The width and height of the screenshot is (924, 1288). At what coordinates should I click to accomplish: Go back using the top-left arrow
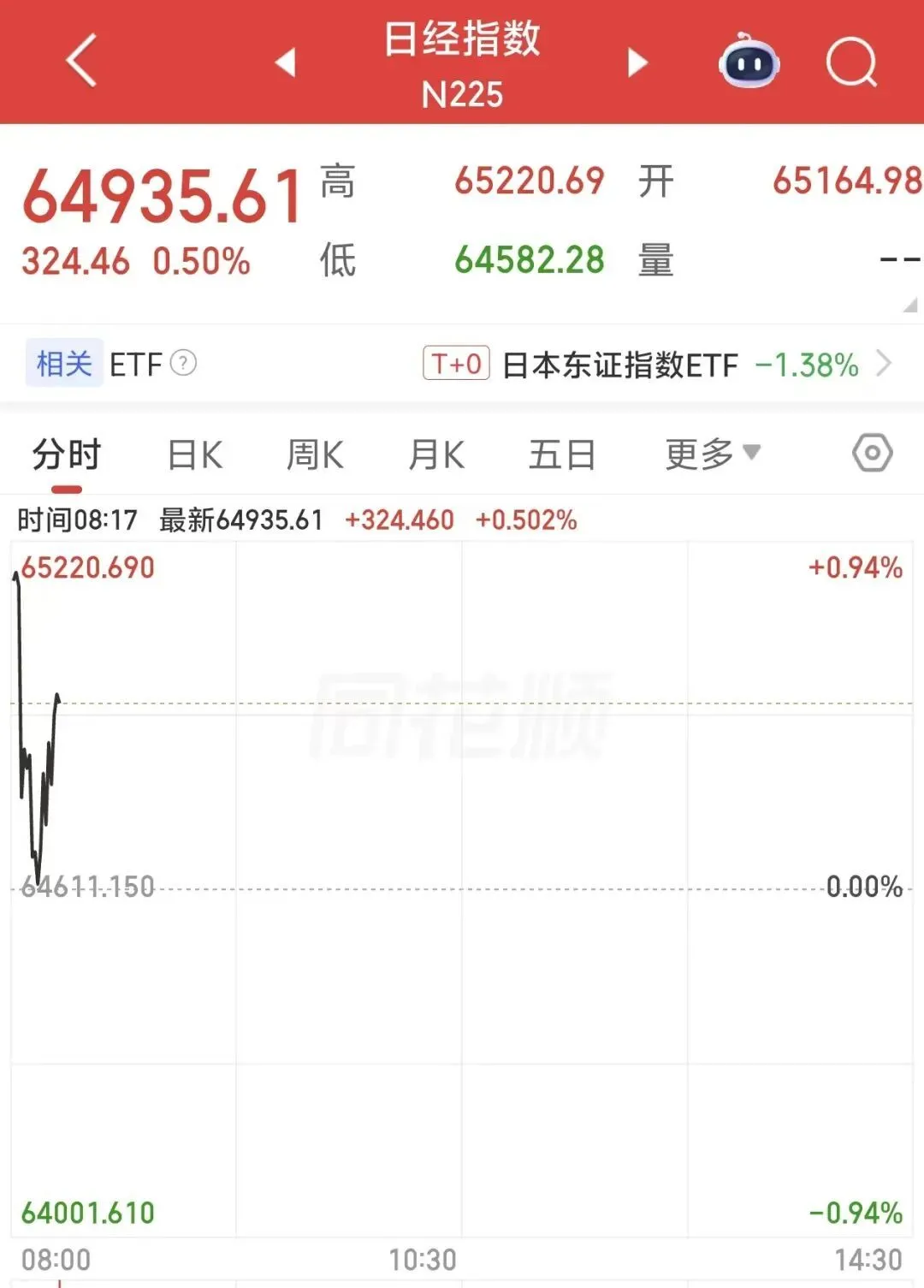[x=81, y=62]
